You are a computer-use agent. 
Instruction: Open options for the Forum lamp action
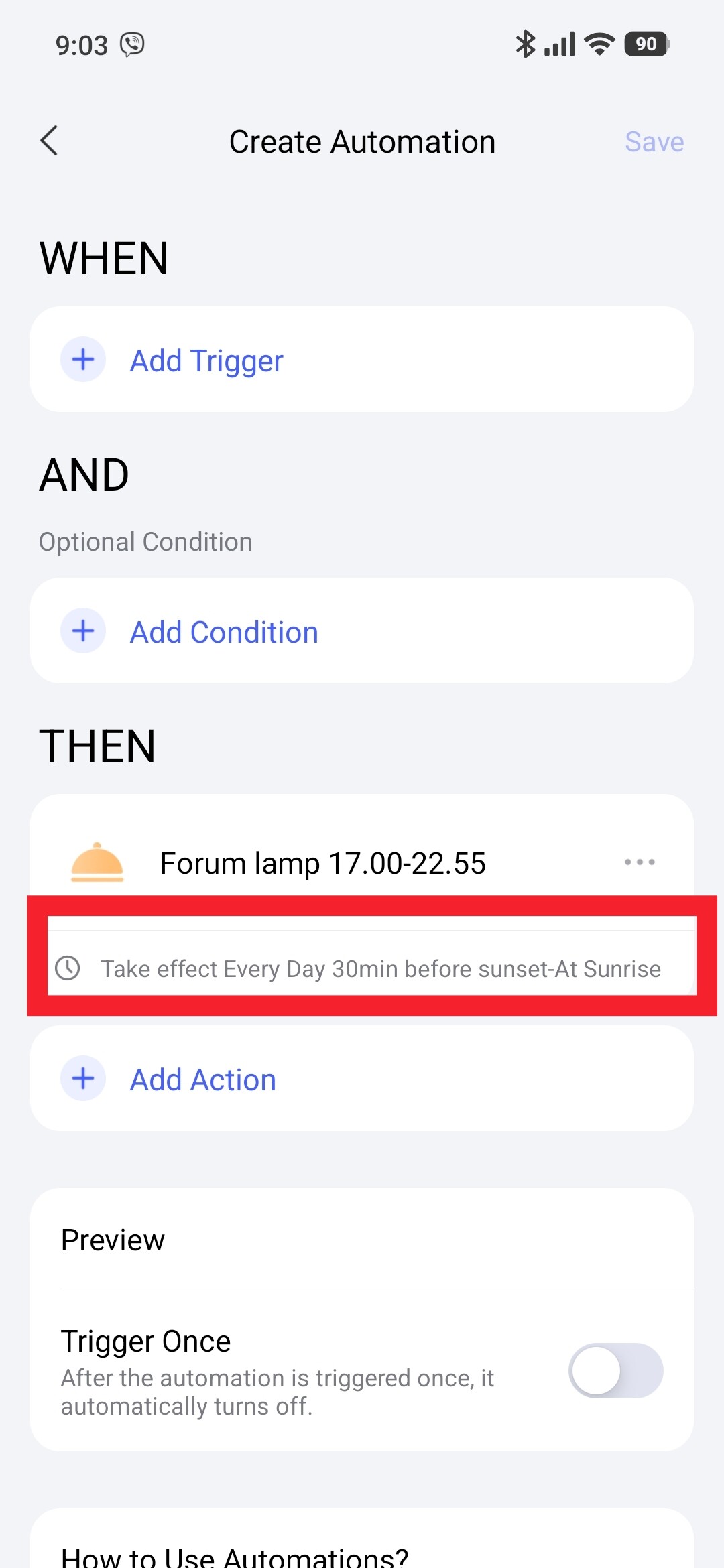pyautogui.click(x=640, y=862)
